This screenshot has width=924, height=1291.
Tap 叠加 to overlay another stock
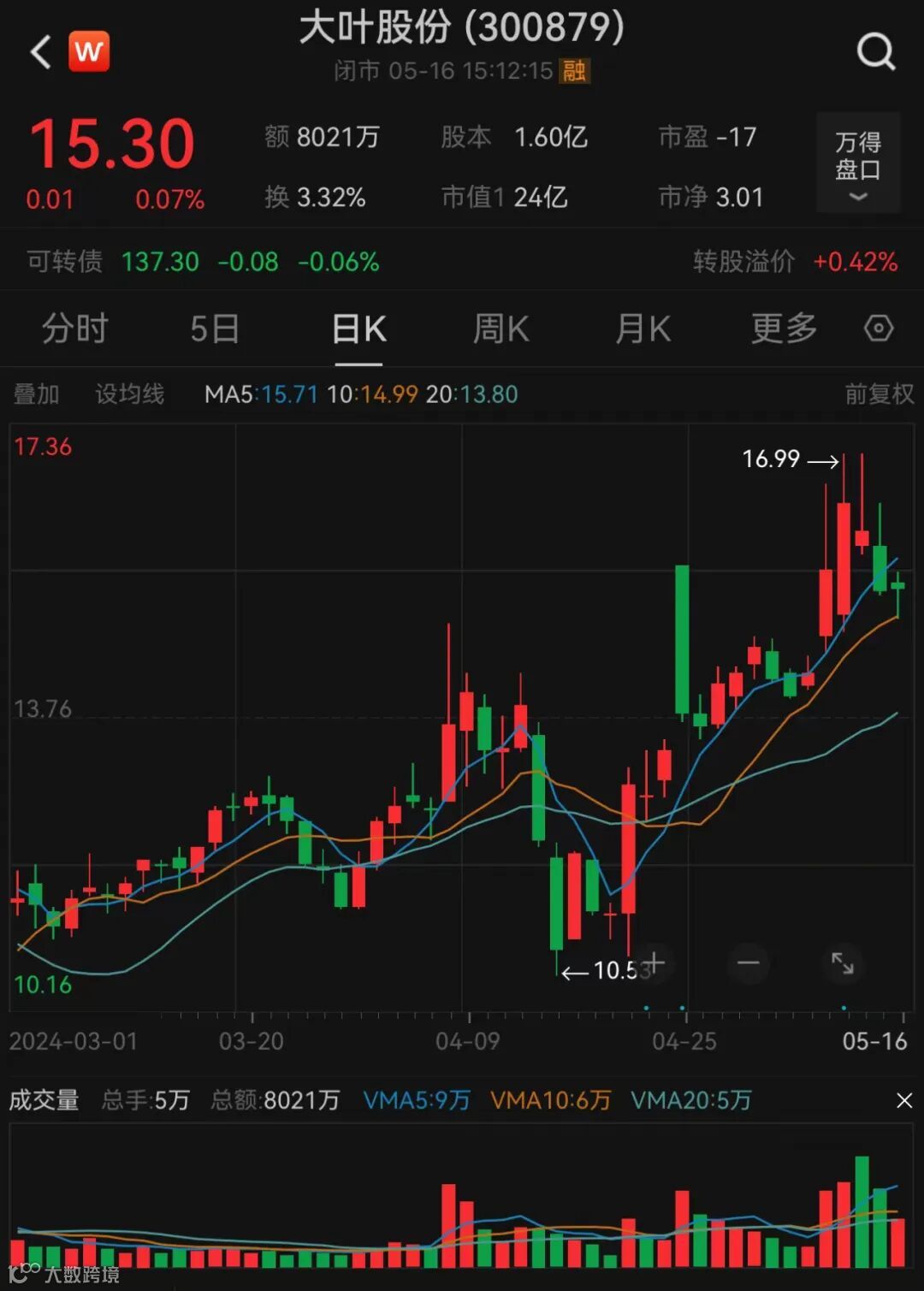click(x=36, y=394)
